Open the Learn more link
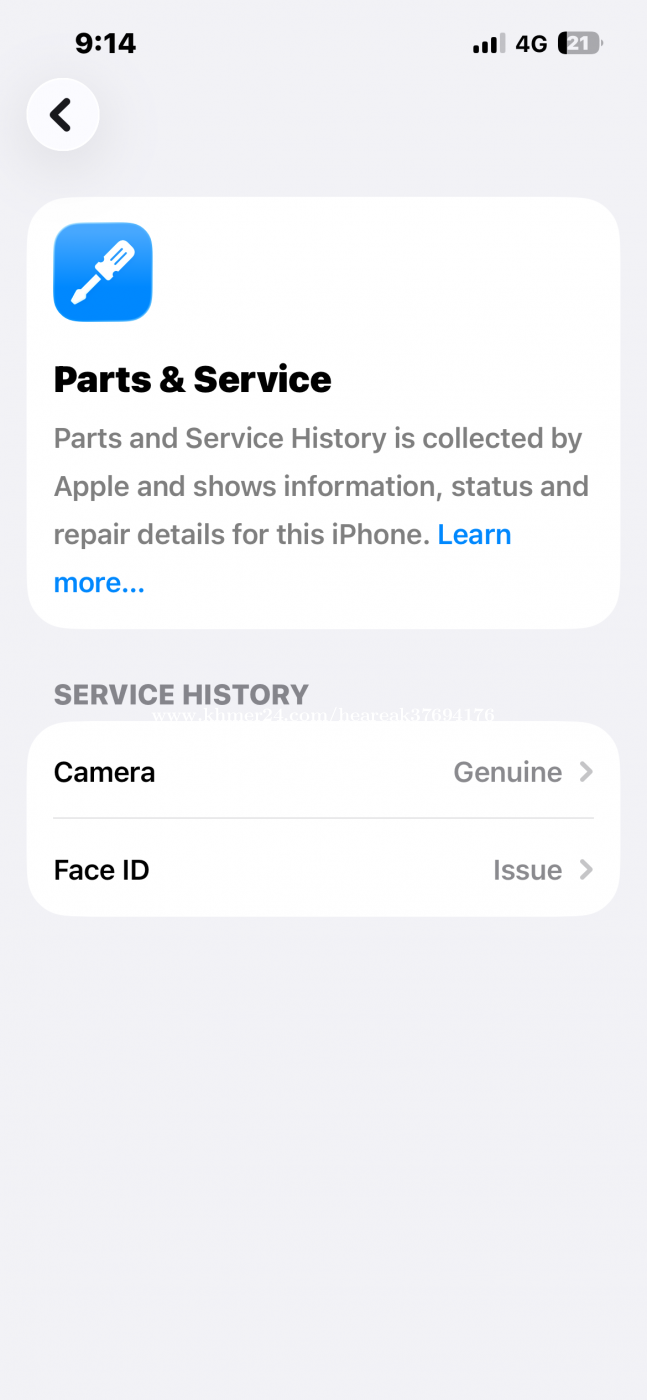 474,535
